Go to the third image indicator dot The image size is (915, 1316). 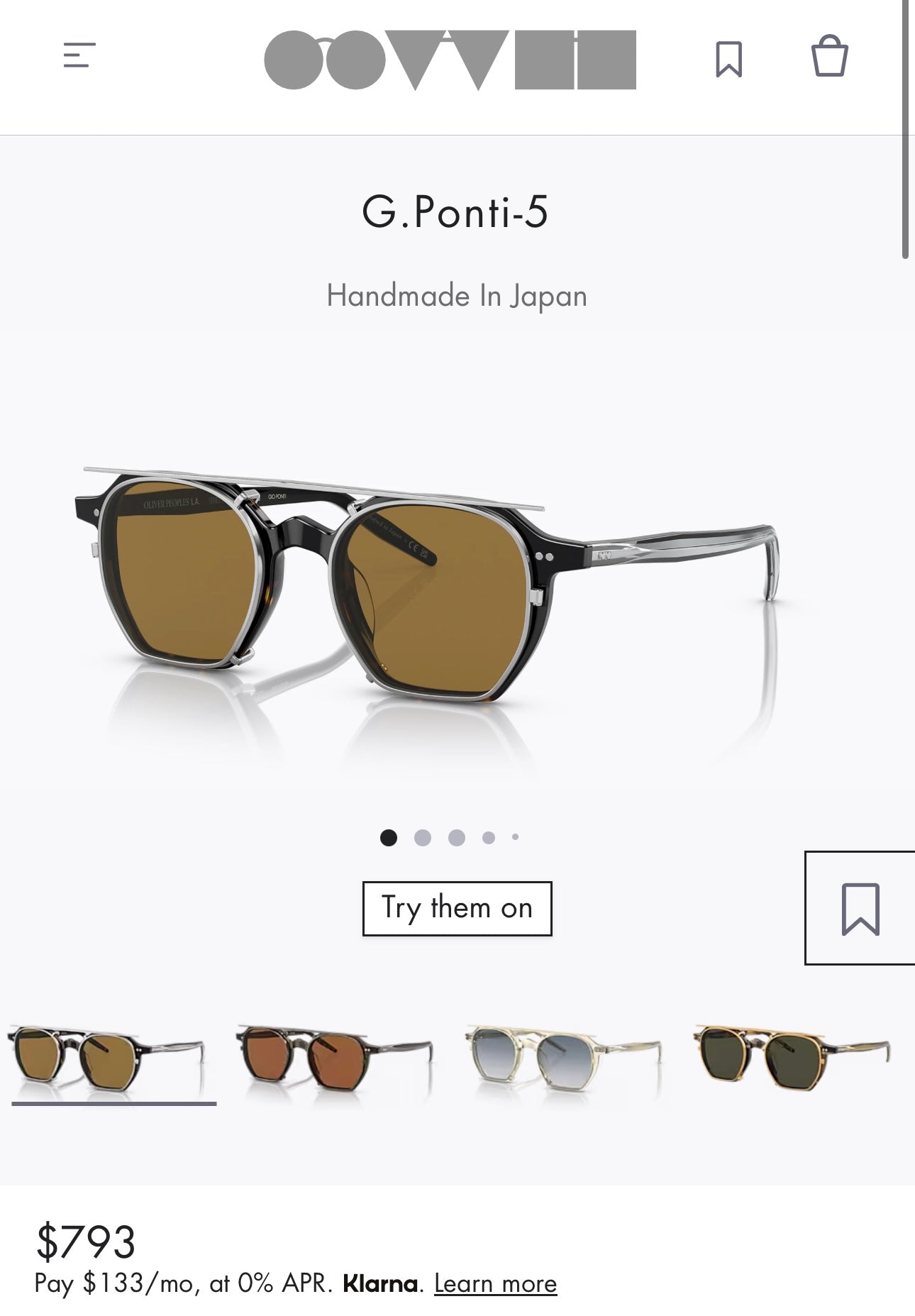(457, 838)
